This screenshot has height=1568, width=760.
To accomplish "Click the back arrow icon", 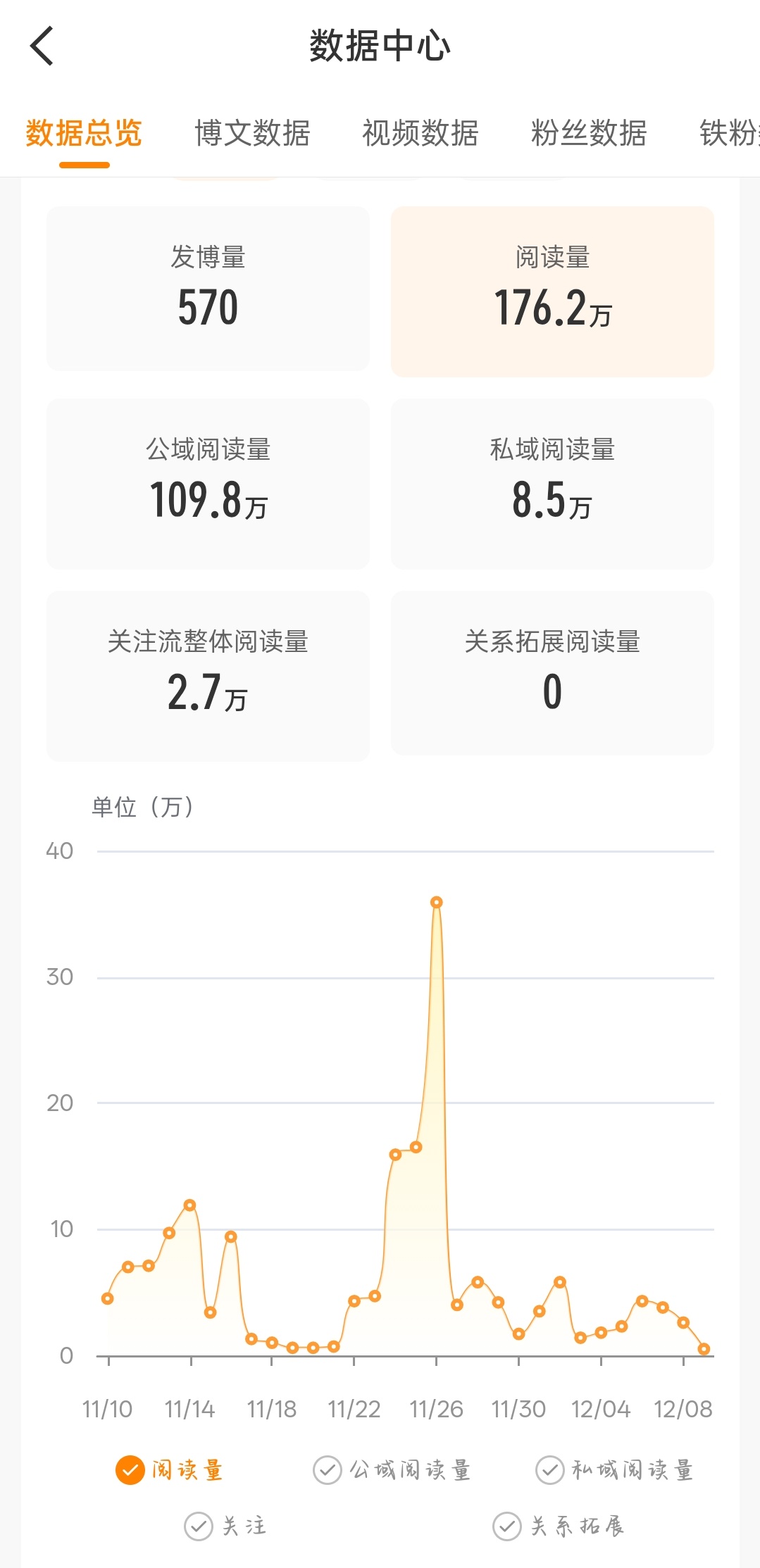I will (x=40, y=46).
